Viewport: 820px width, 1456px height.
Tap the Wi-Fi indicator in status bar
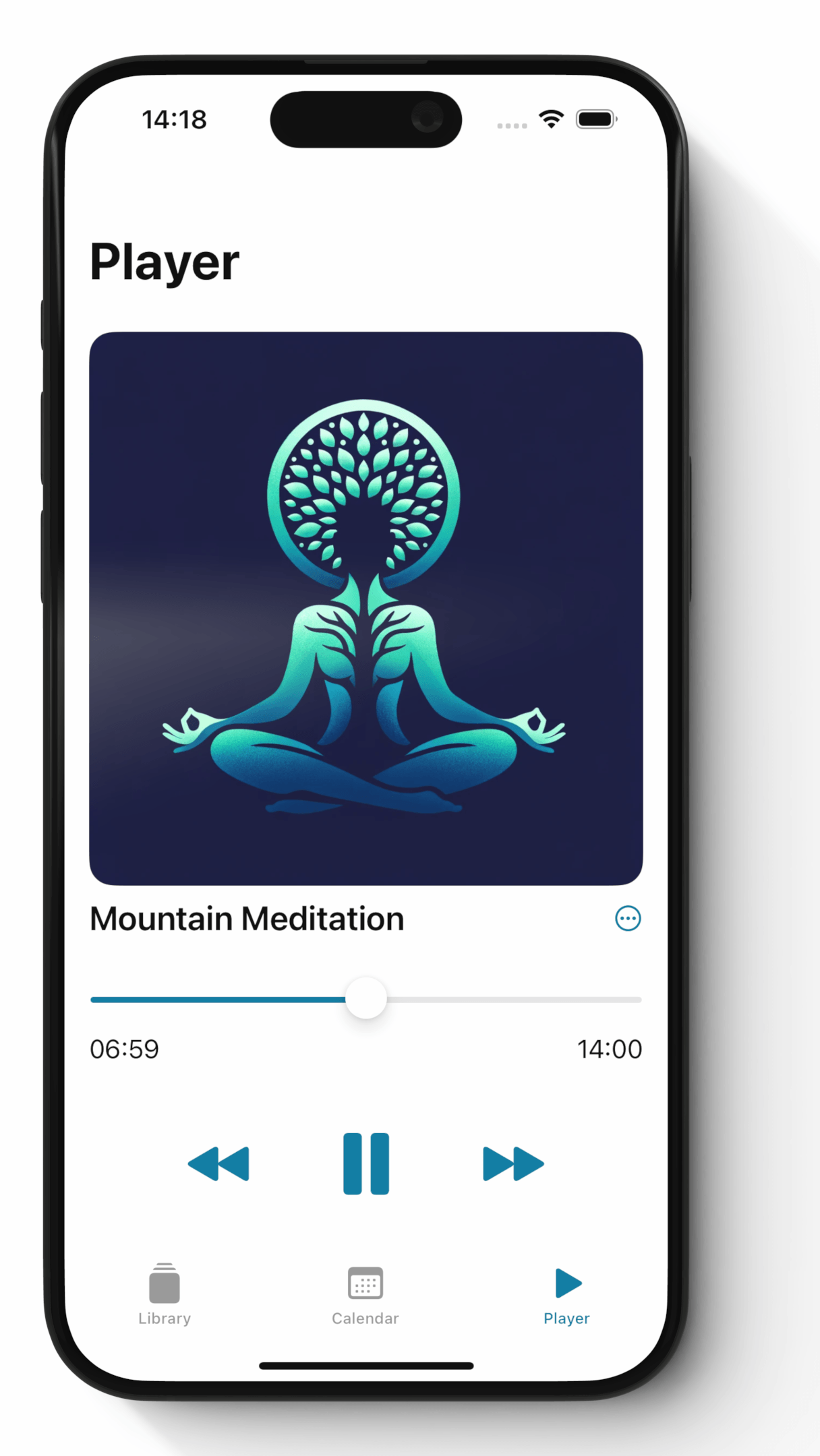click(550, 118)
